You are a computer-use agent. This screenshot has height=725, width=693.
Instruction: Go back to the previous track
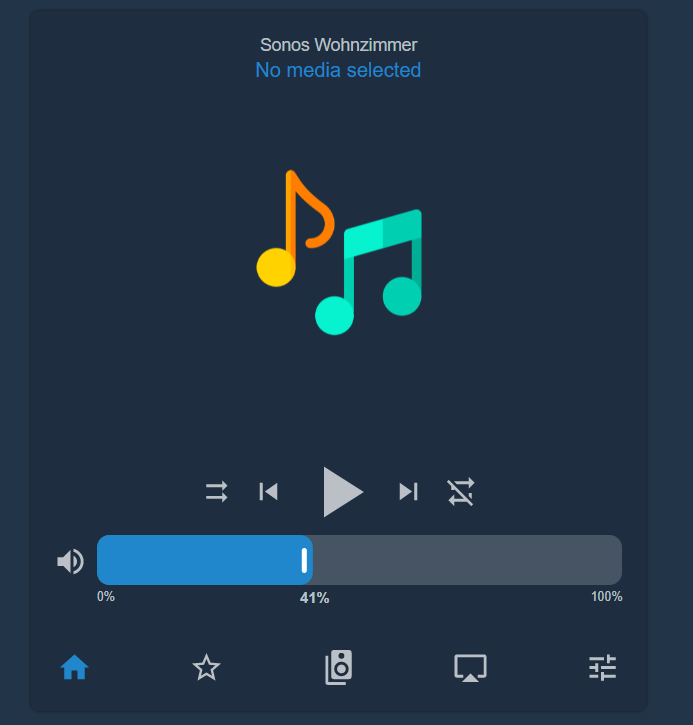pos(268,491)
